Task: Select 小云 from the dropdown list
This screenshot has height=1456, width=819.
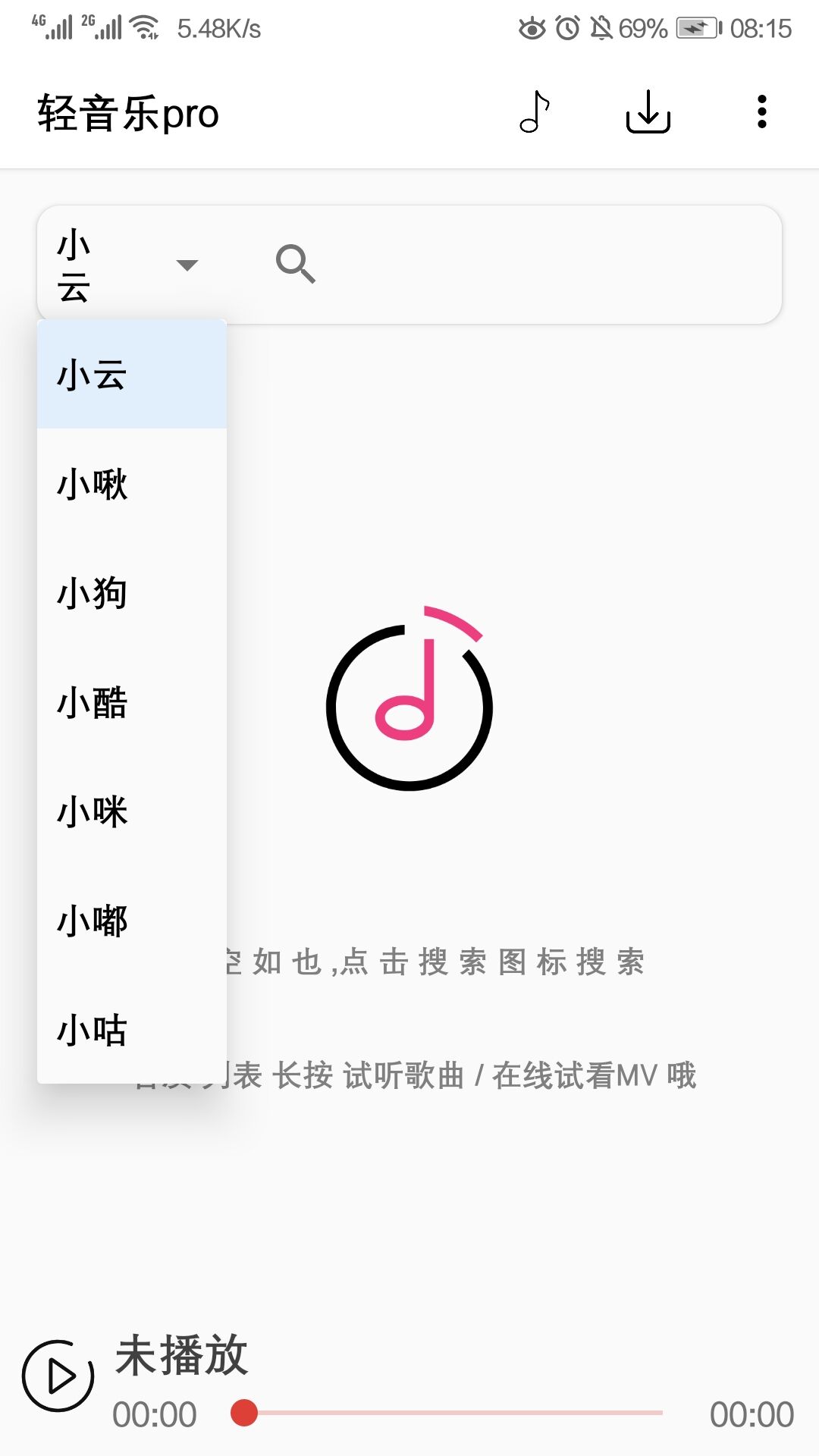Action: point(132,375)
